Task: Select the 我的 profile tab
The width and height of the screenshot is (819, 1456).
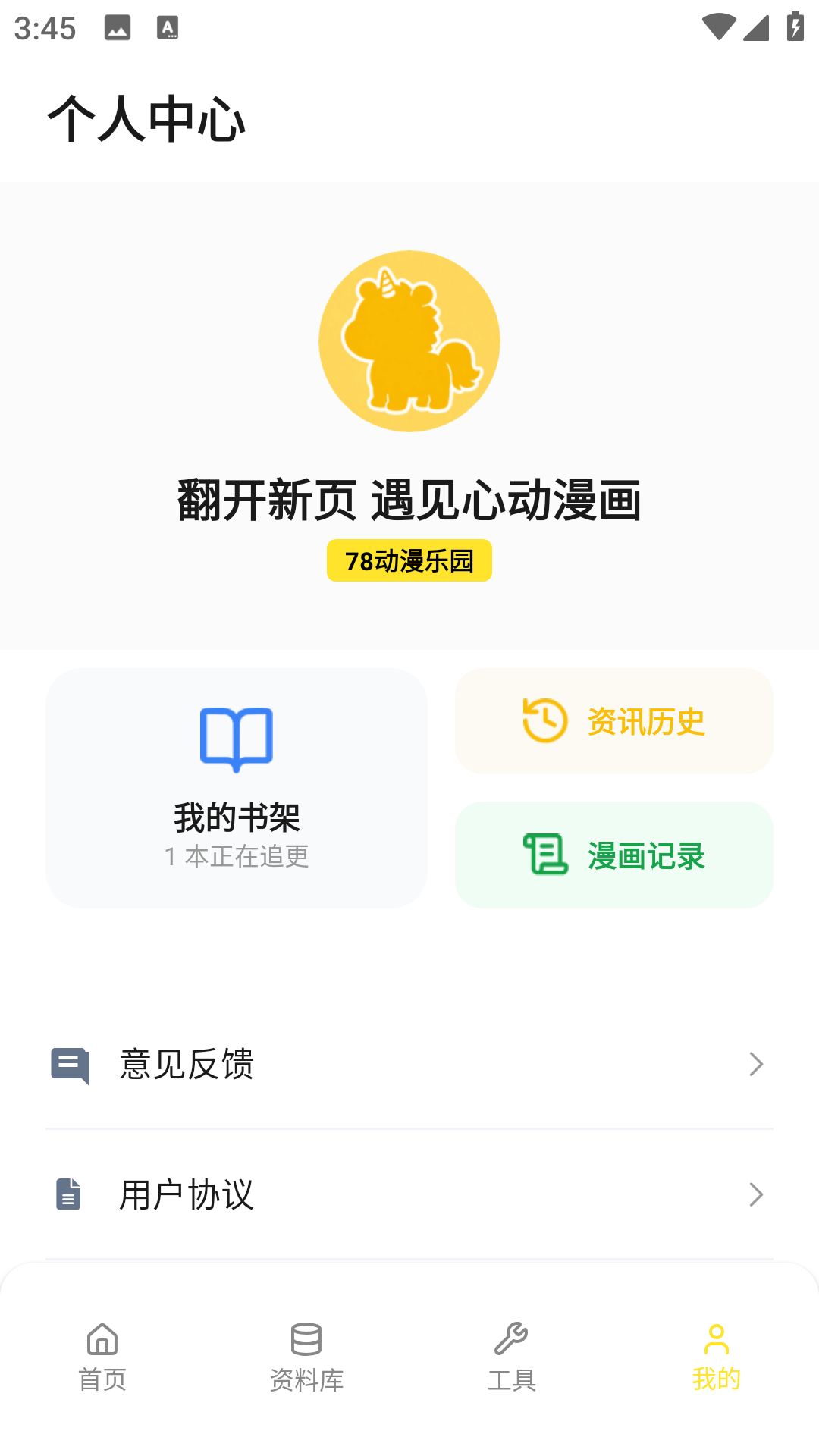Action: (716, 1357)
